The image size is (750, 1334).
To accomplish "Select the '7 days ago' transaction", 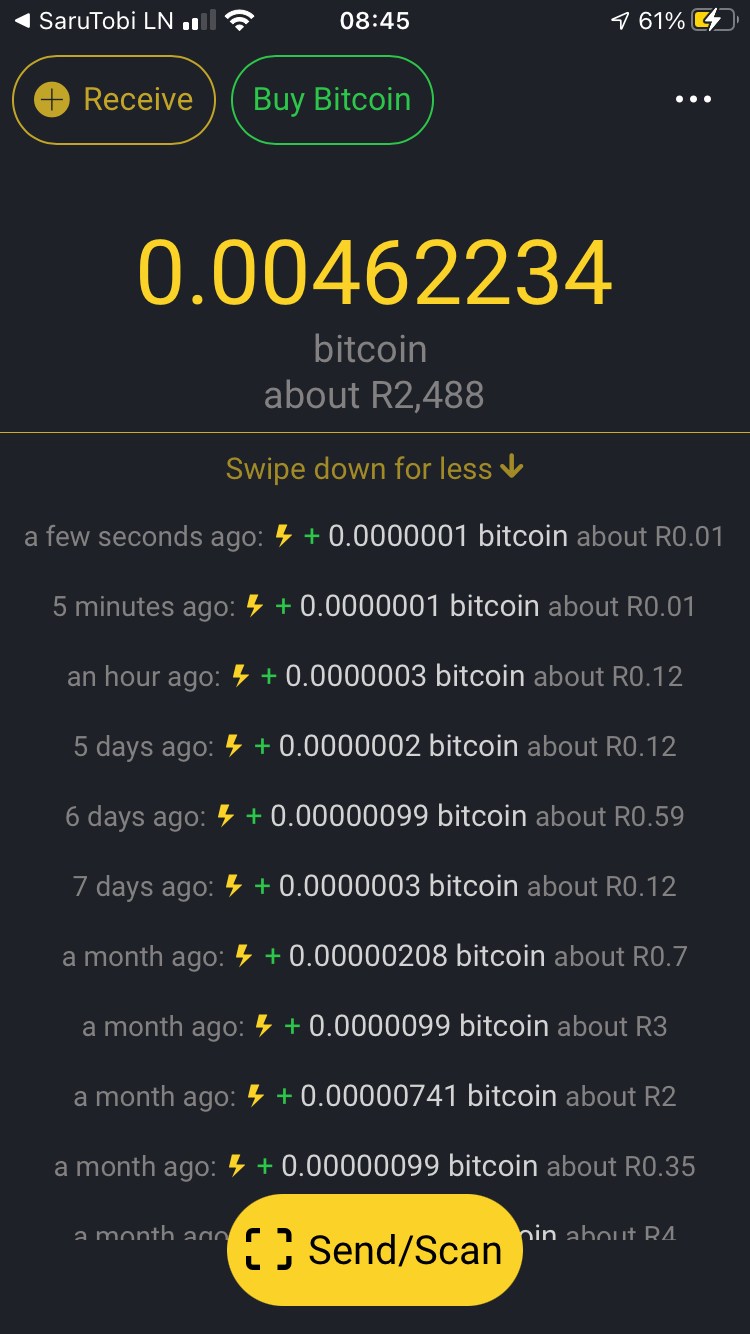I will tap(374, 887).
